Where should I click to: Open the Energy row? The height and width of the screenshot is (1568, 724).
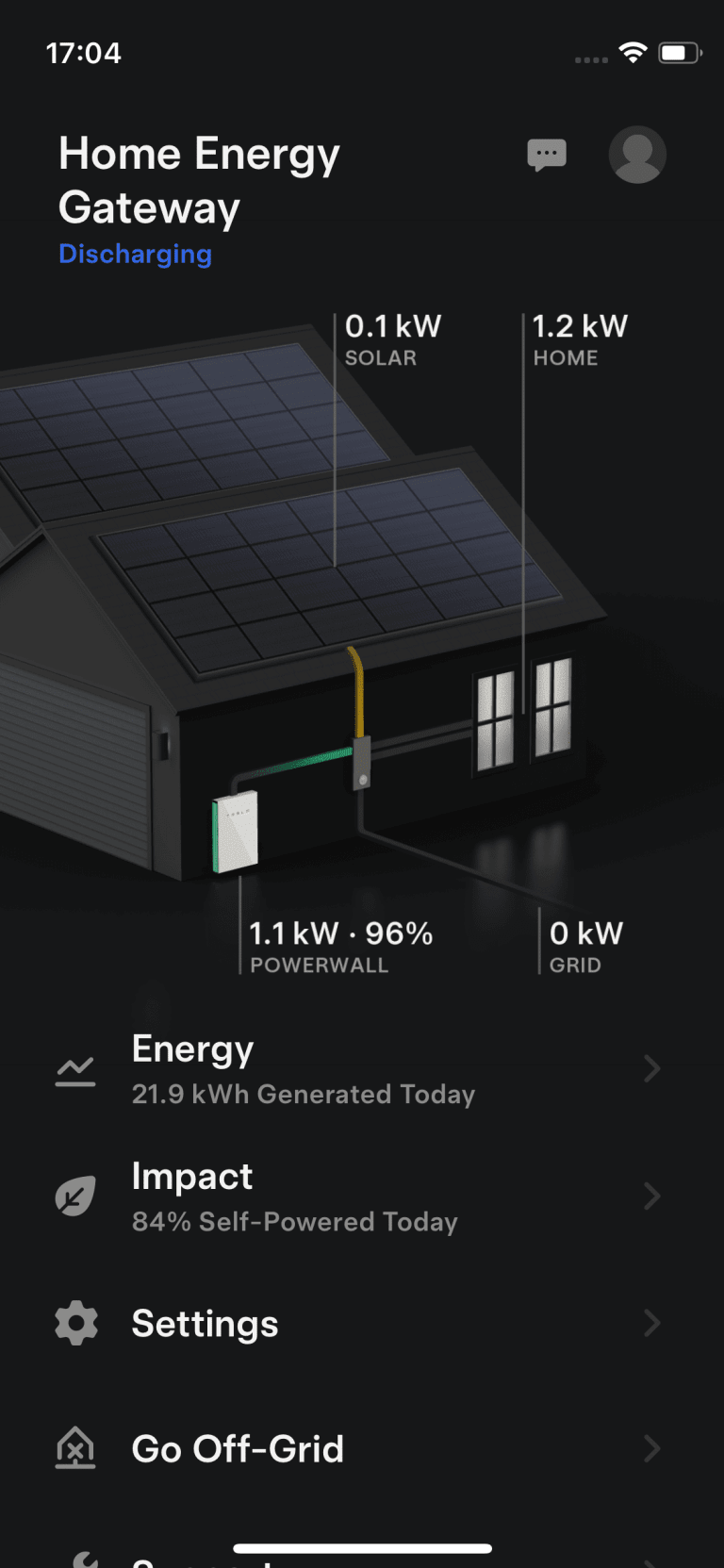pos(358,1070)
